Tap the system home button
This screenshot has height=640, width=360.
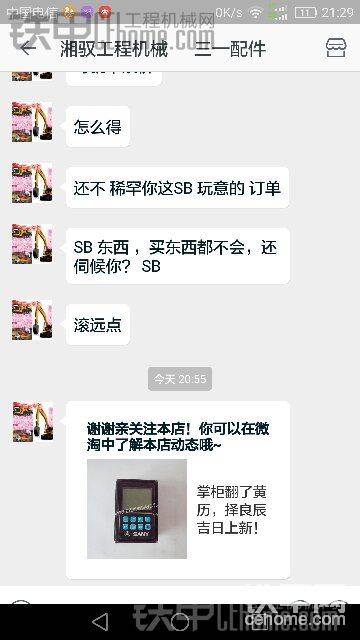click(x=180, y=622)
